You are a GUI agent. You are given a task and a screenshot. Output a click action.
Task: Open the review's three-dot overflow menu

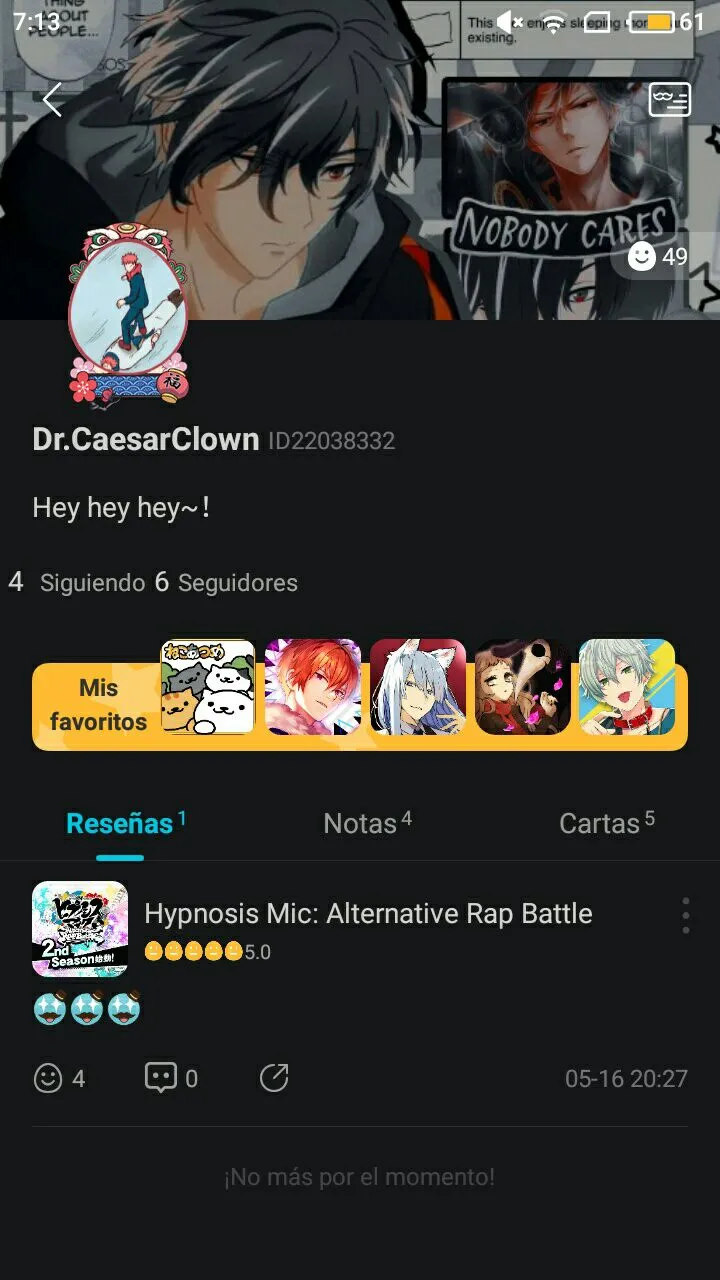(x=685, y=916)
